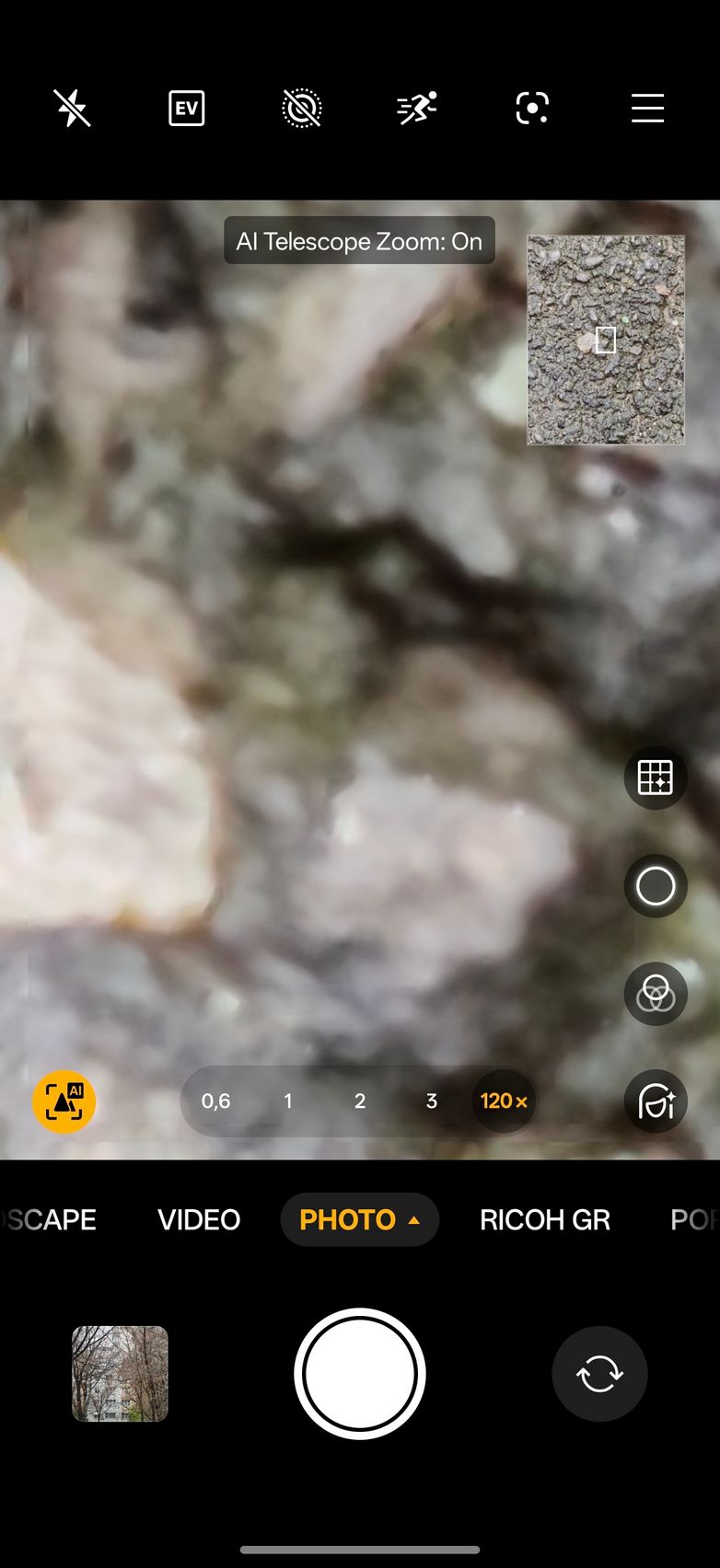The height and width of the screenshot is (1568, 720).
Task: Open the camera settings menu
Action: click(x=647, y=109)
